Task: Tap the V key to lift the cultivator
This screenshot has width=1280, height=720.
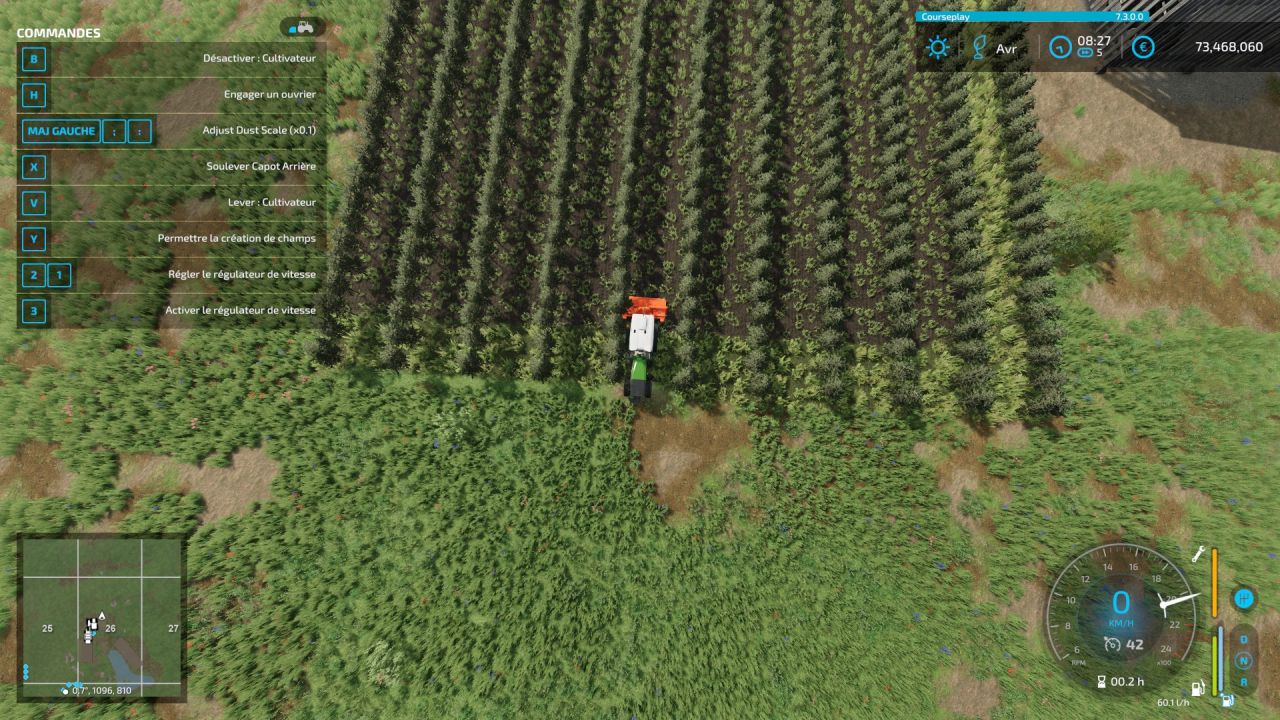Action: (34, 203)
